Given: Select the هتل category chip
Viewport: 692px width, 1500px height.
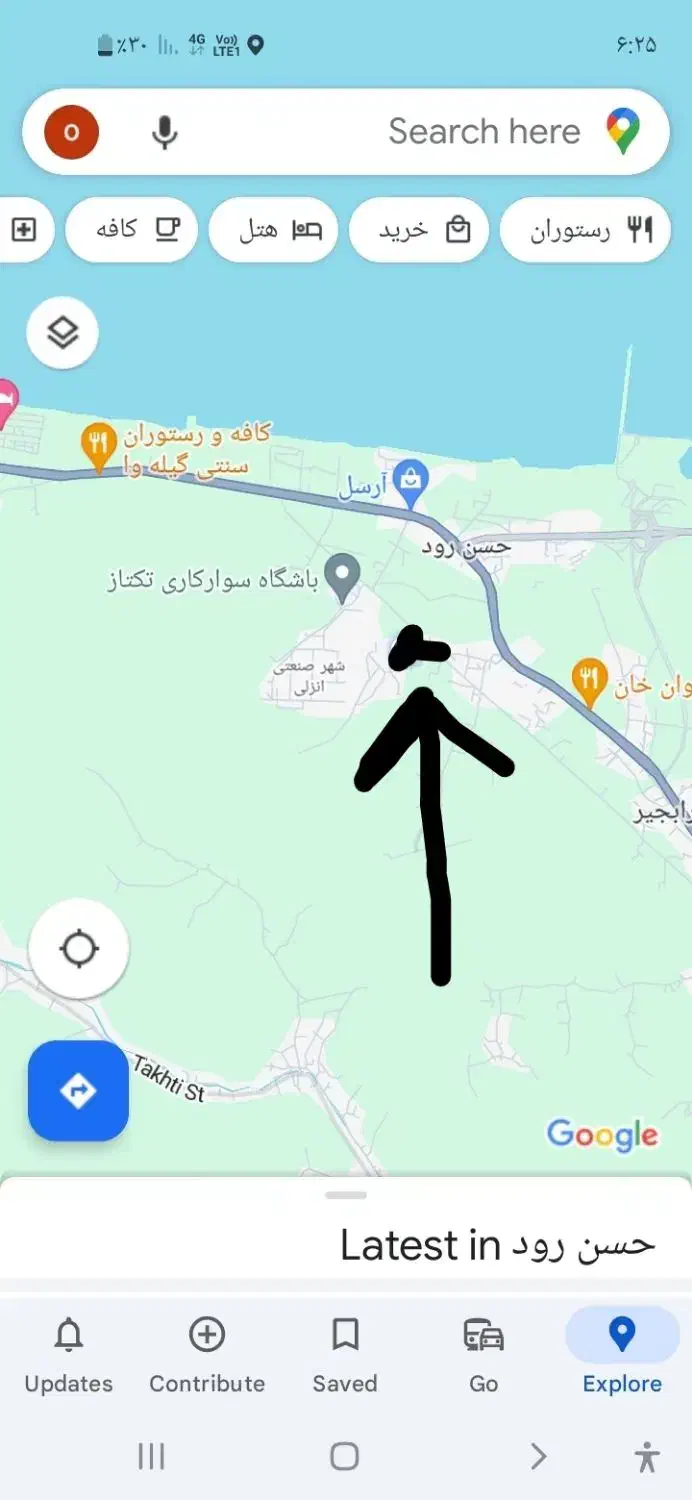Looking at the screenshot, I should (274, 230).
